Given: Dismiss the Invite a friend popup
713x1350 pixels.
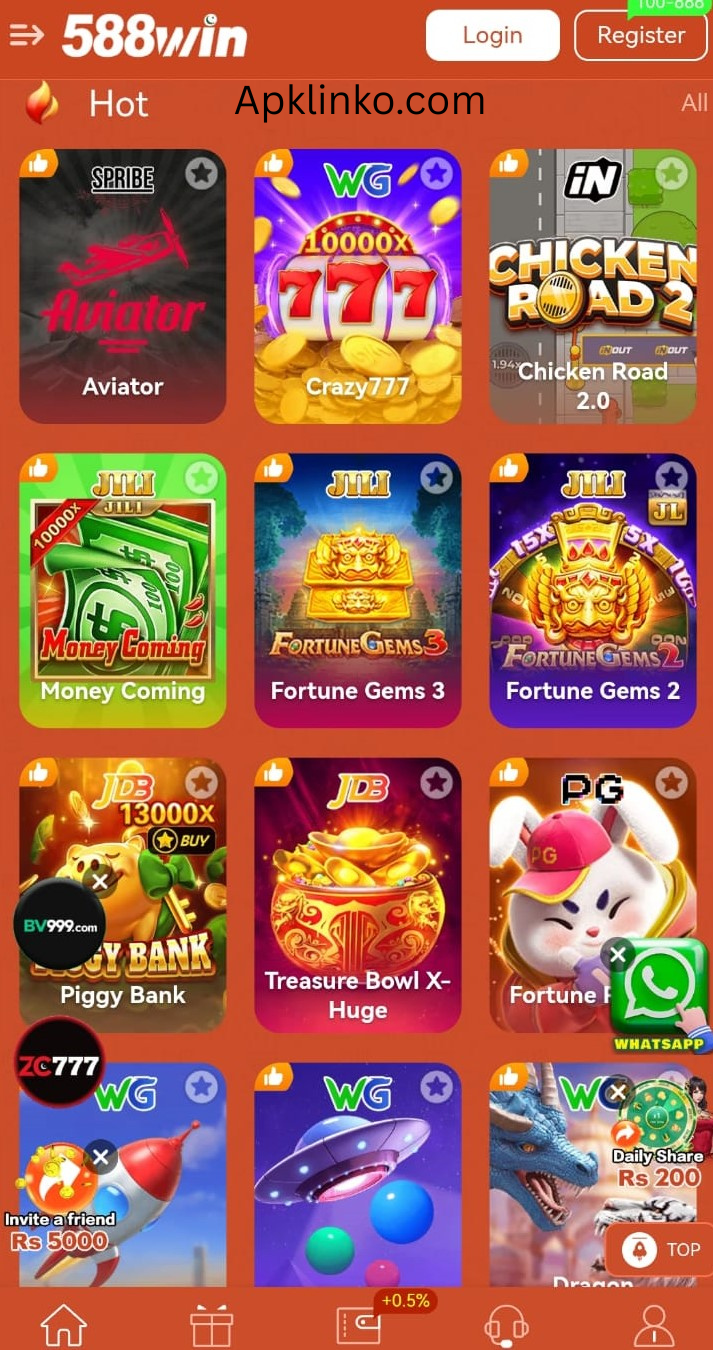Looking at the screenshot, I should pos(100,1157).
